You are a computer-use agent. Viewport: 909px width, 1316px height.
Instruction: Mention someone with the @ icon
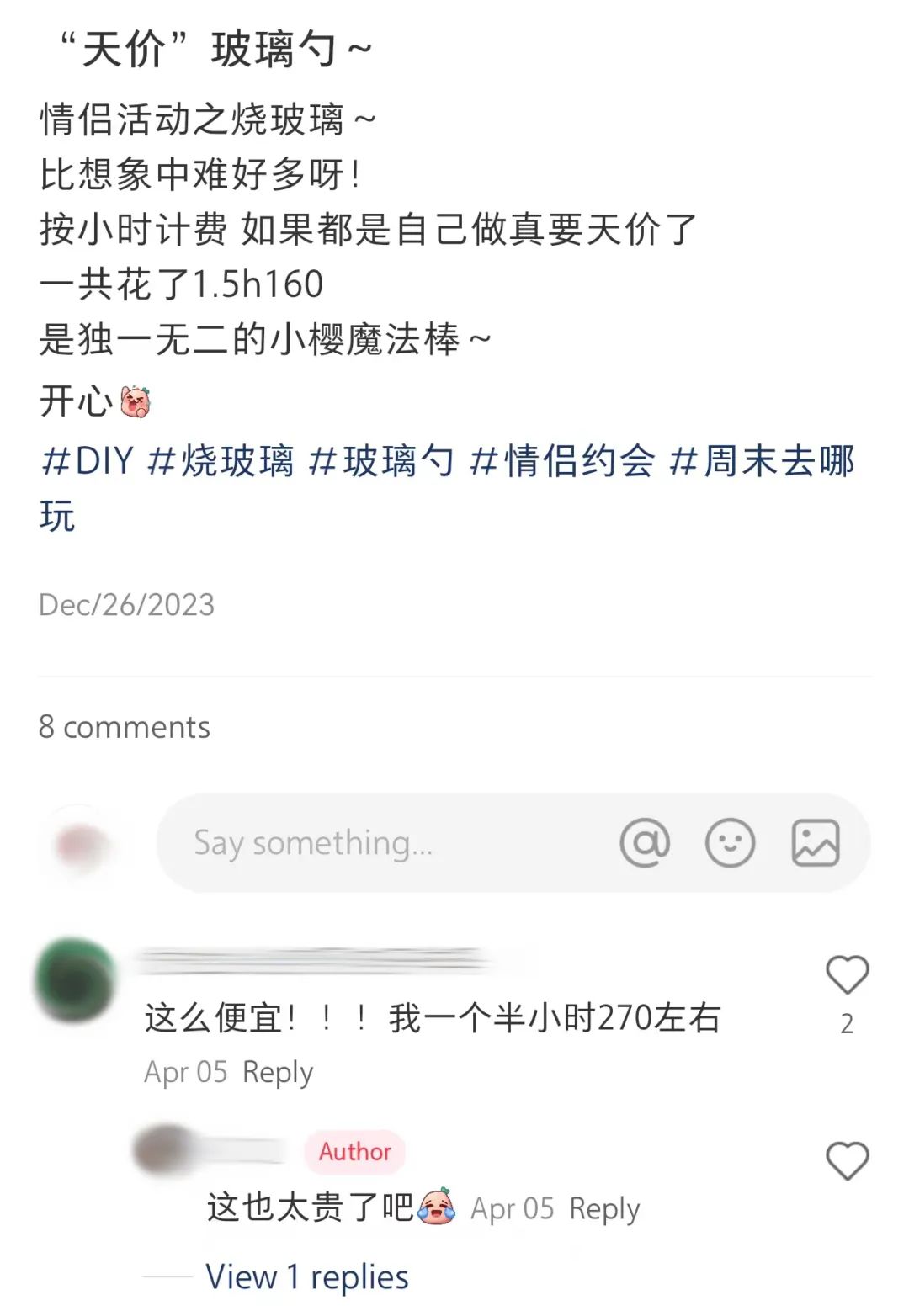[645, 843]
